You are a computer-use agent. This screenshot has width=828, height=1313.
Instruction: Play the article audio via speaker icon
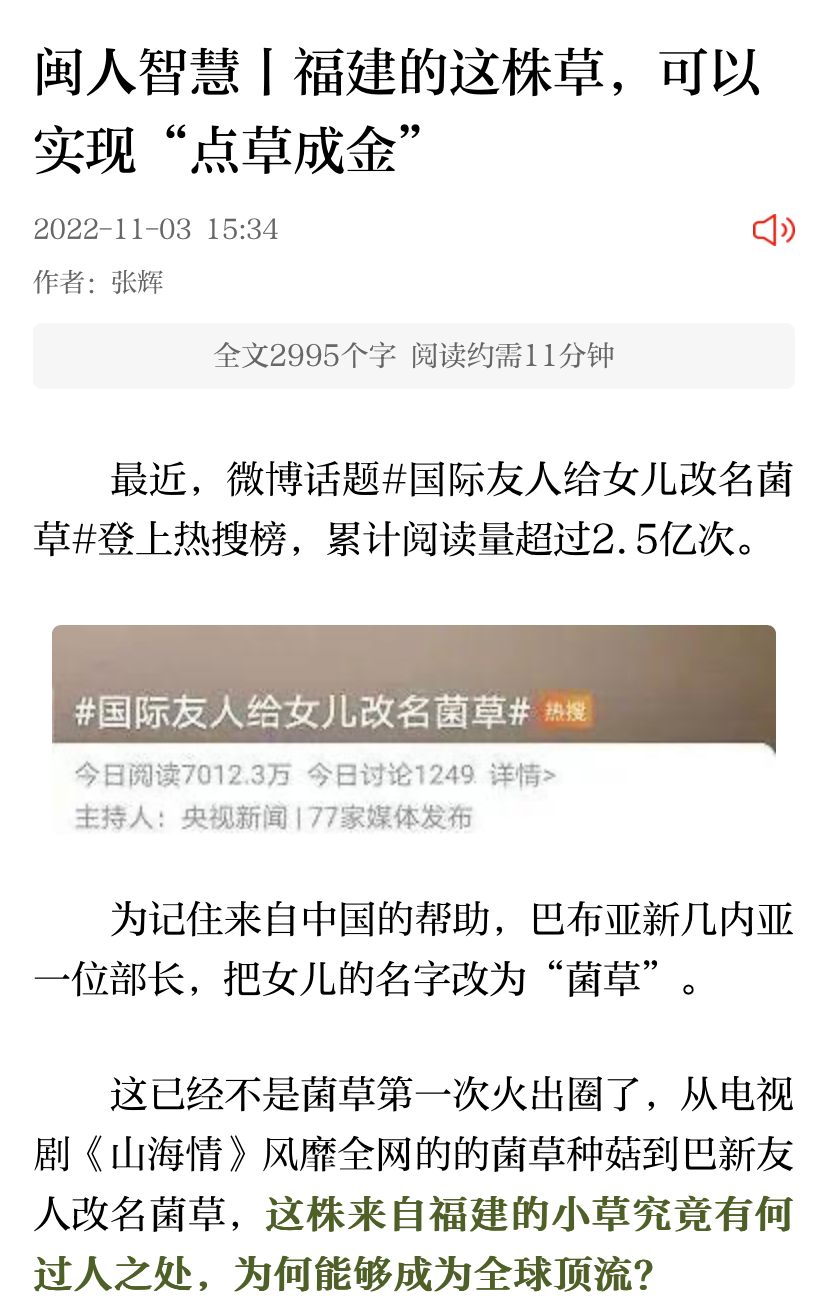tap(773, 230)
